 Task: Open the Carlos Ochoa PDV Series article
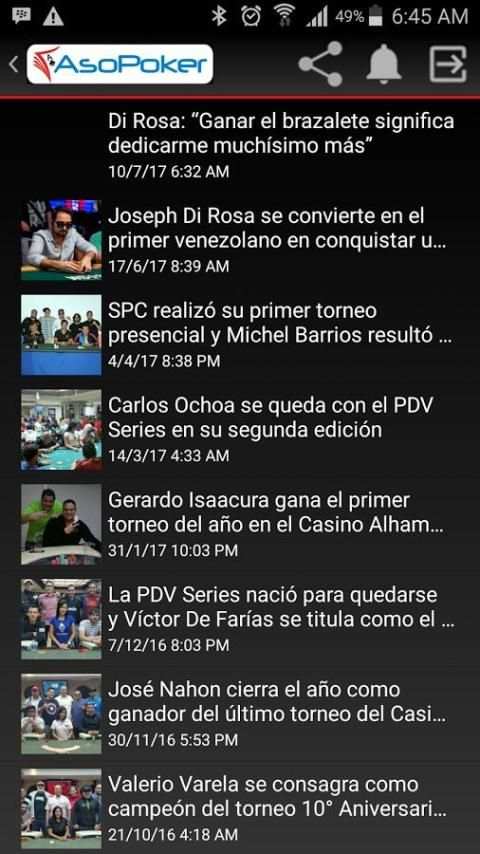pyautogui.click(x=240, y=429)
